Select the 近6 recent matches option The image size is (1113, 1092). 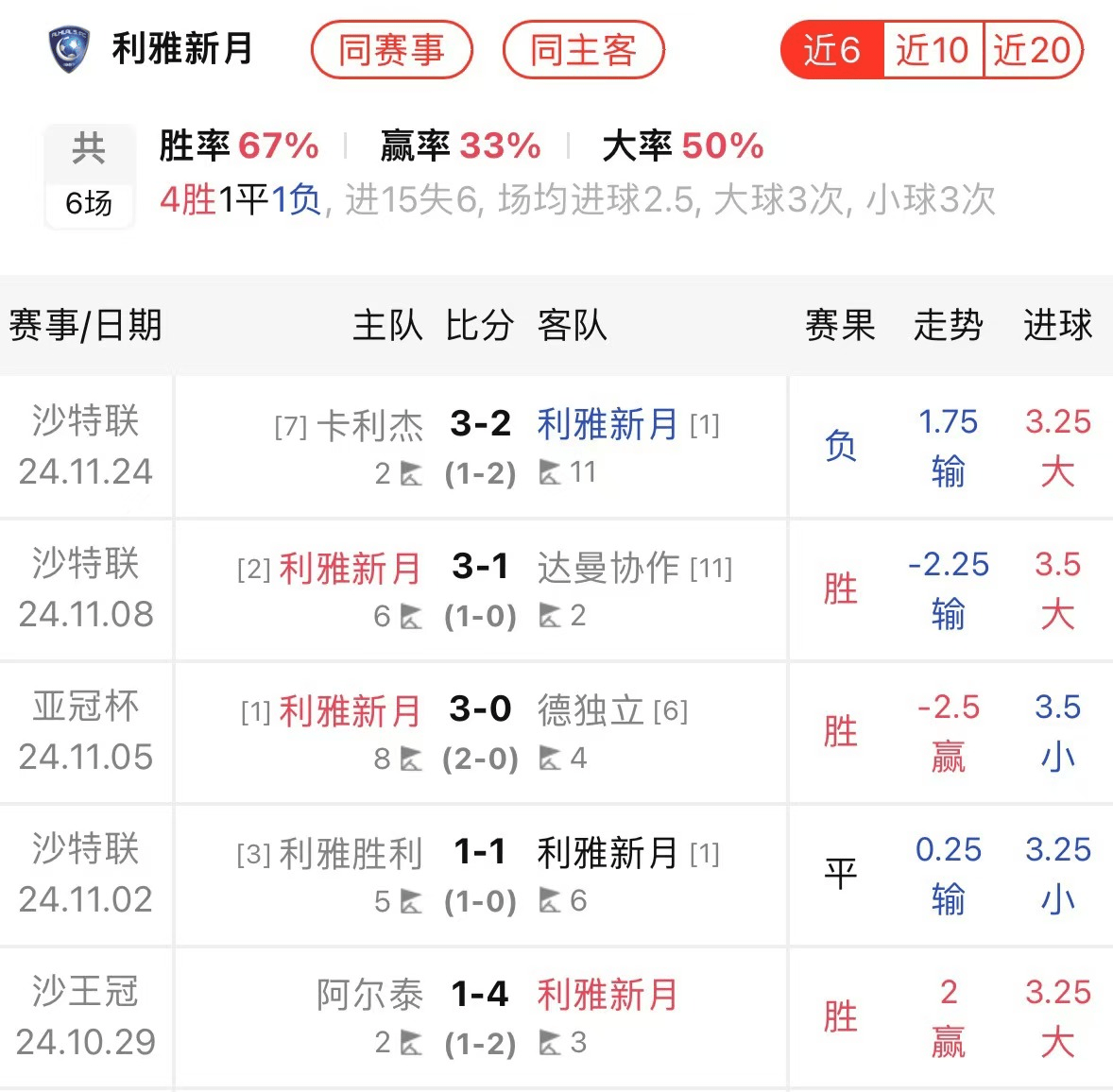pyautogui.click(x=831, y=50)
